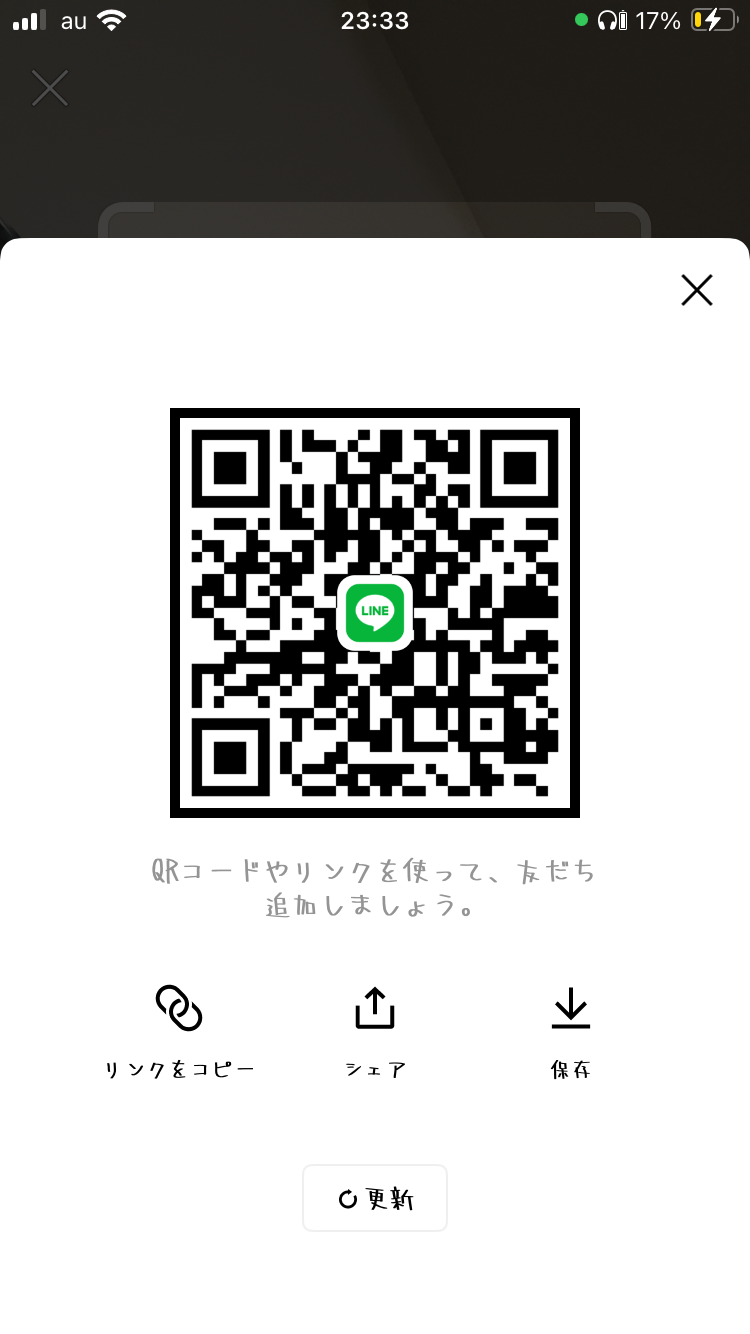Share the QR code via シェア
The height and width of the screenshot is (1334, 750).
[x=375, y=1032]
